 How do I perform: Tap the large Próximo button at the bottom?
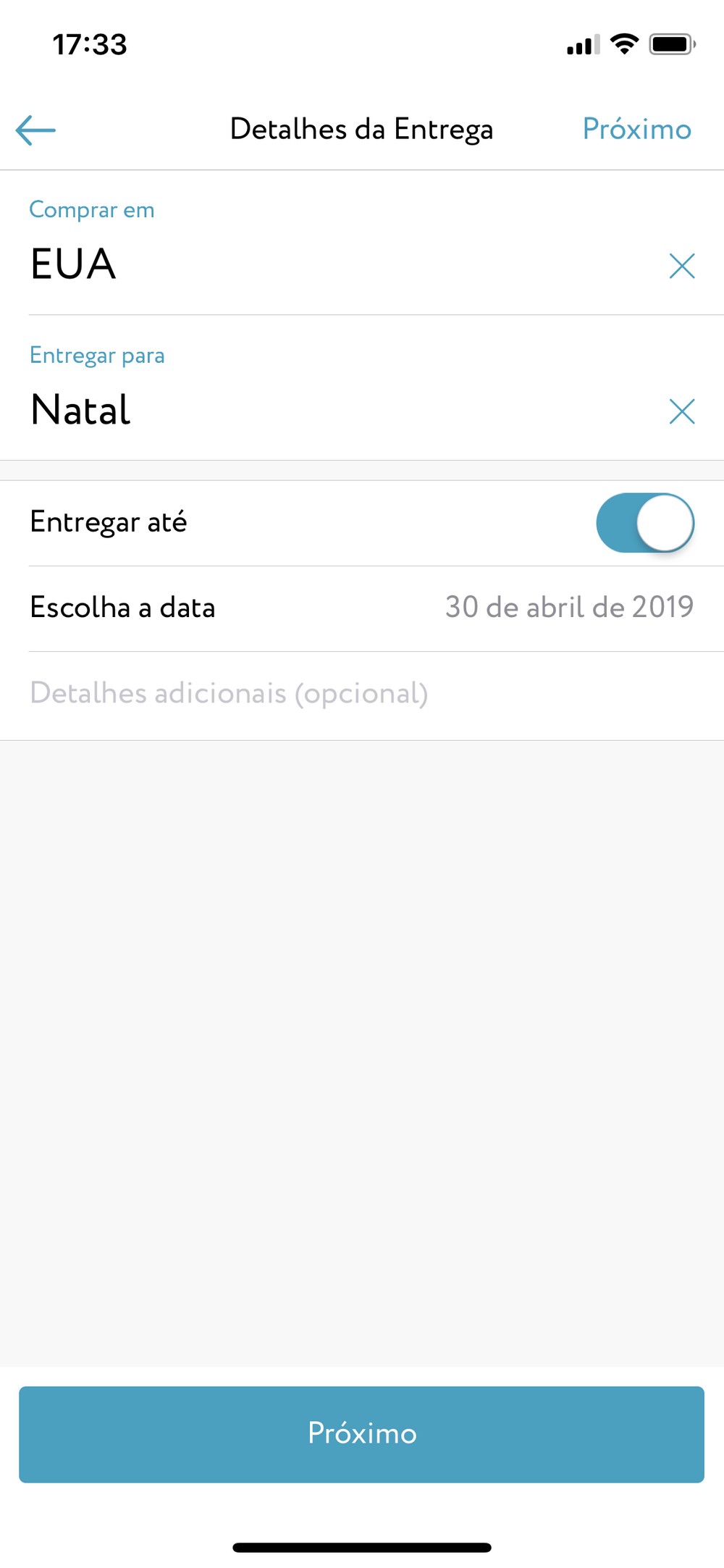pyautogui.click(x=362, y=1434)
